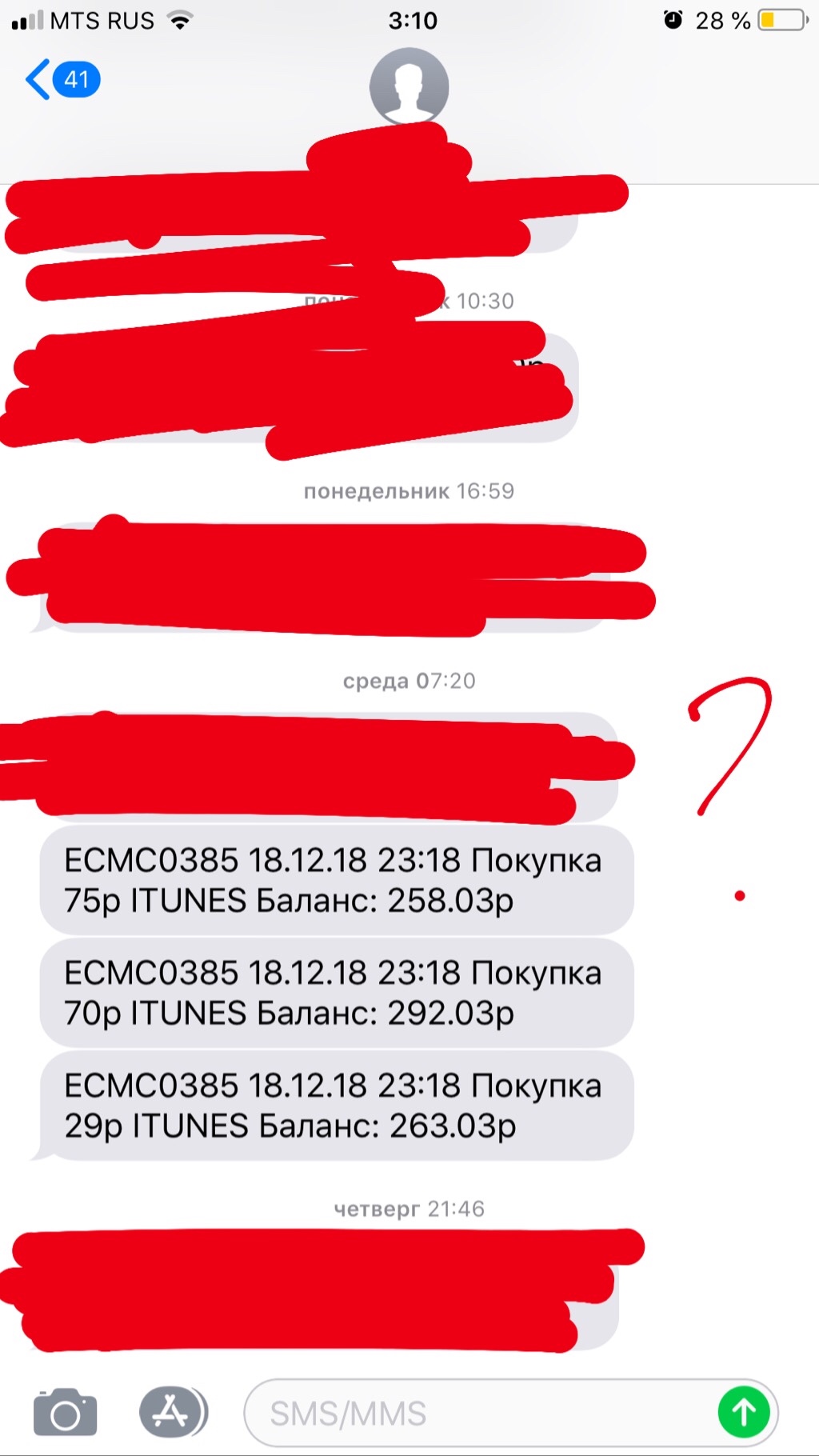This screenshot has height=1456, width=819.
Task: Send the message with the green arrow
Action: click(x=744, y=1412)
